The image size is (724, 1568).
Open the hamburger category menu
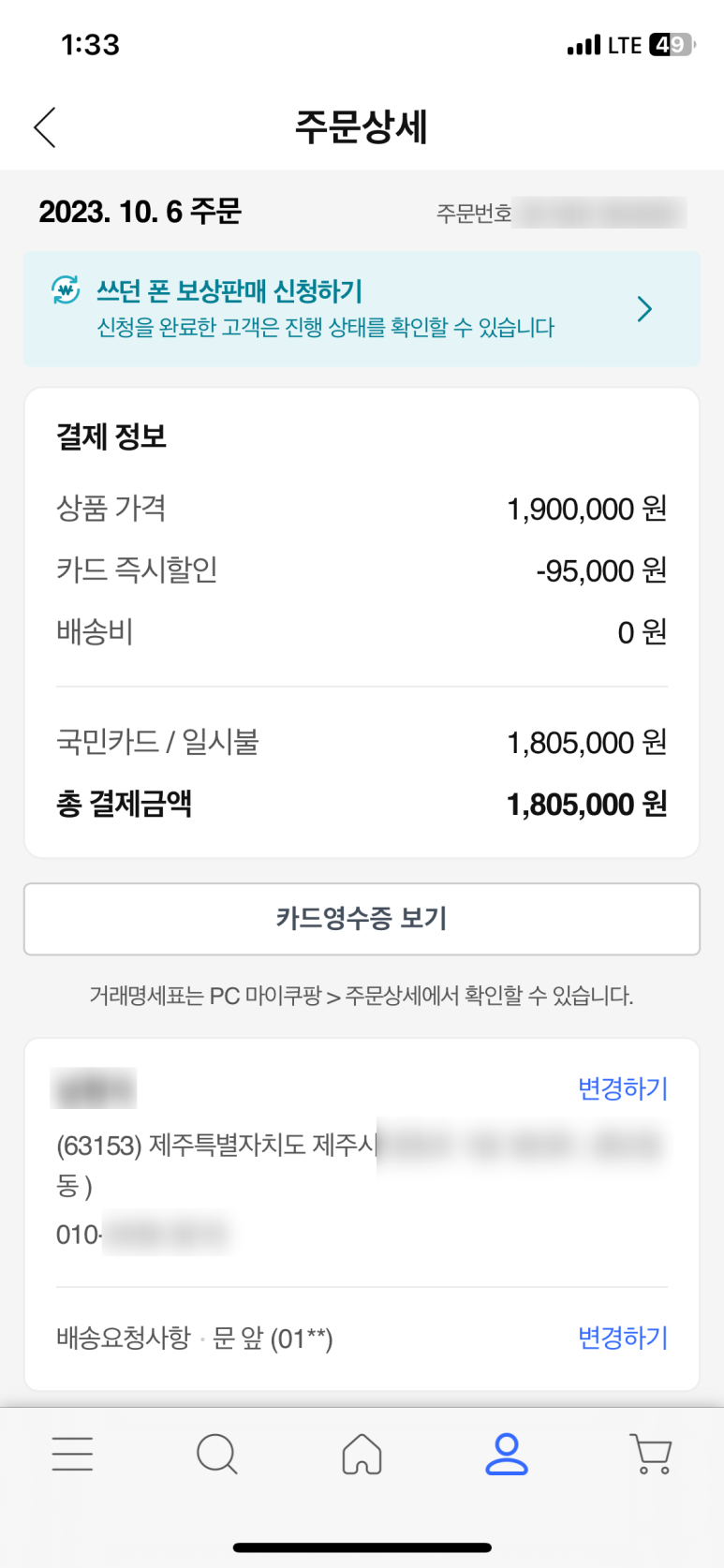point(72,1454)
